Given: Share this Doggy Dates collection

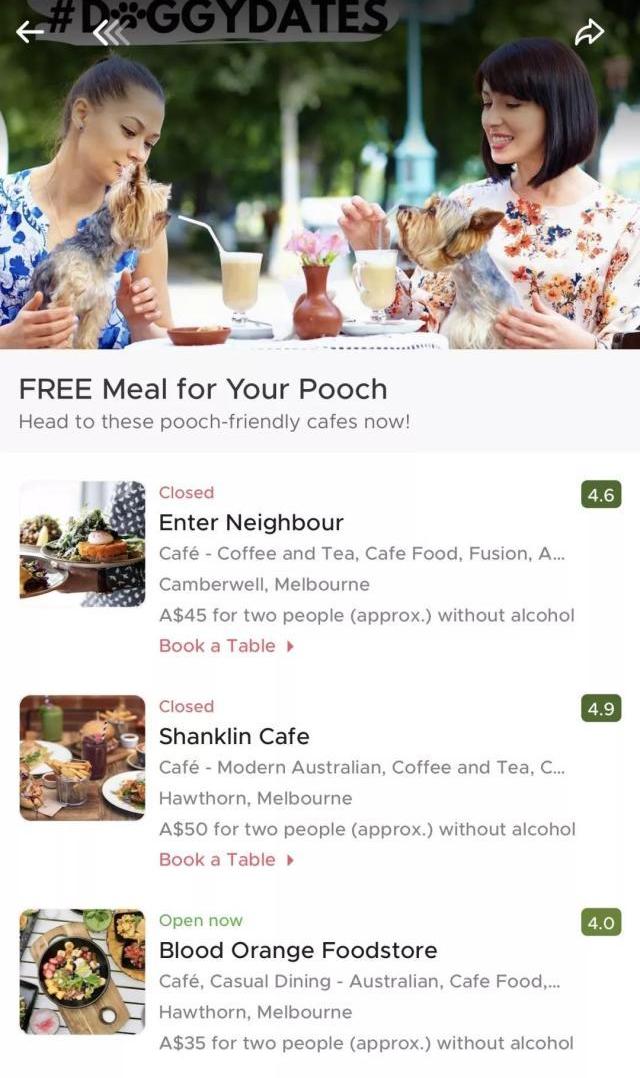Looking at the screenshot, I should [589, 32].
